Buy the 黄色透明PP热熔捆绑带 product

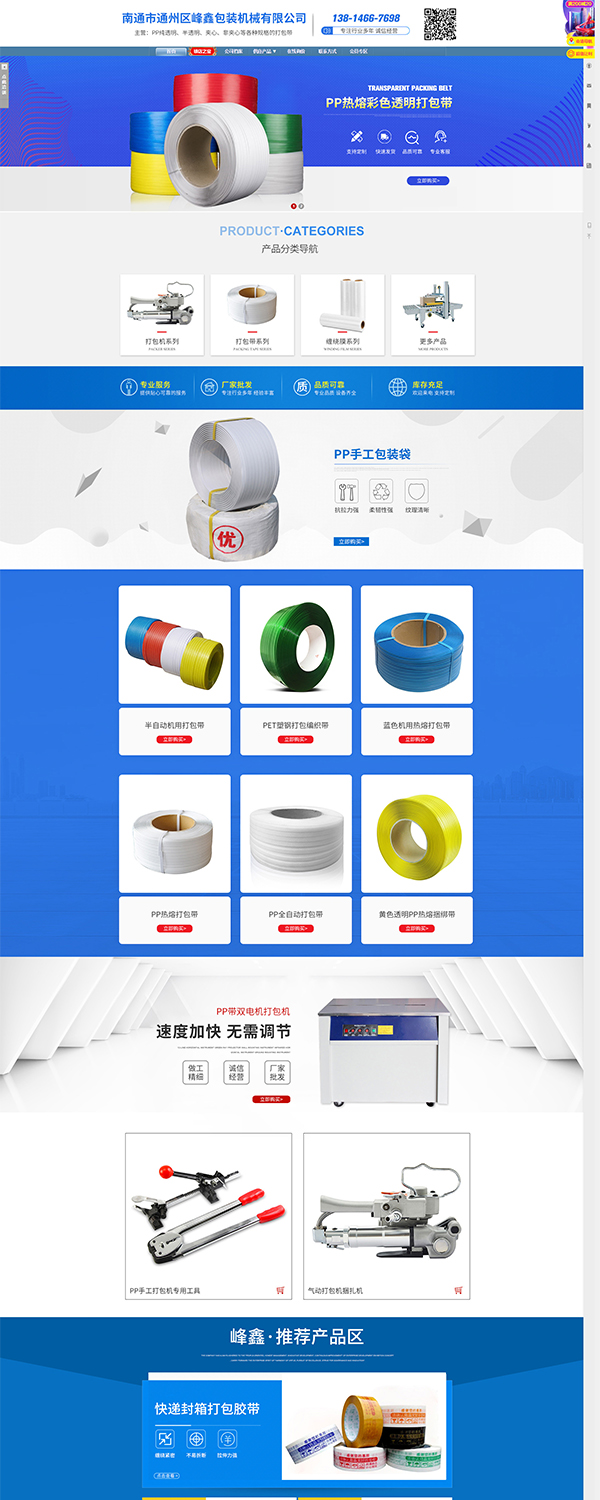(416, 928)
